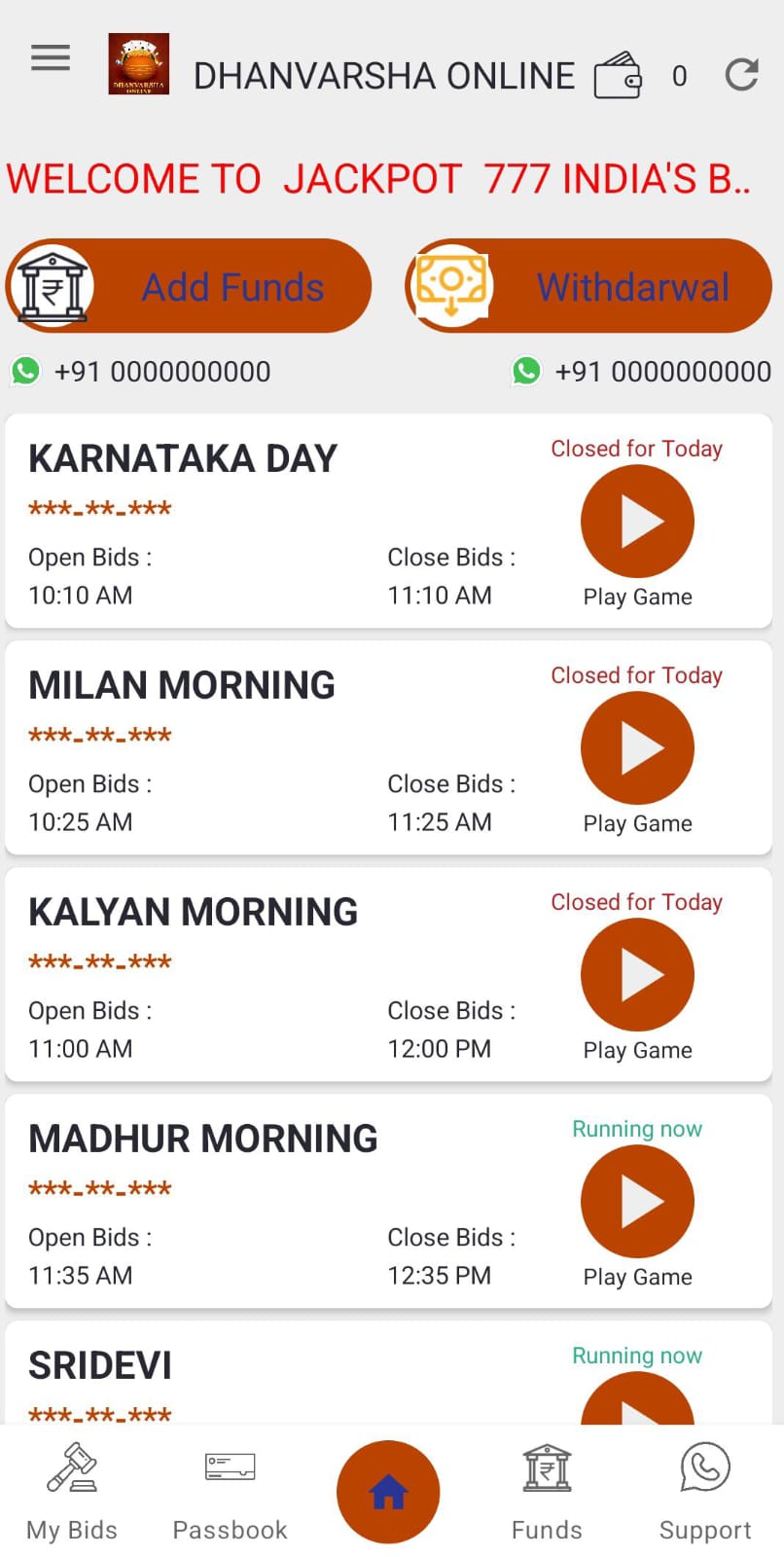Image resolution: width=784 pixels, height=1557 pixels.
Task: Contact the right WhatsApp number
Action: point(642,371)
